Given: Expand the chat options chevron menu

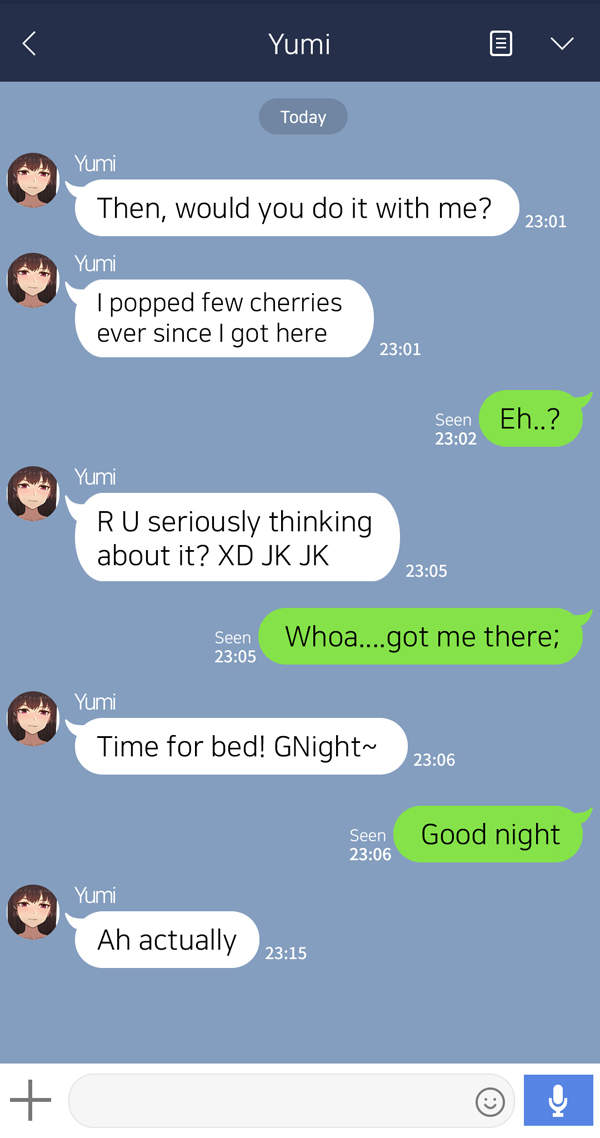Looking at the screenshot, I should click(x=562, y=44).
